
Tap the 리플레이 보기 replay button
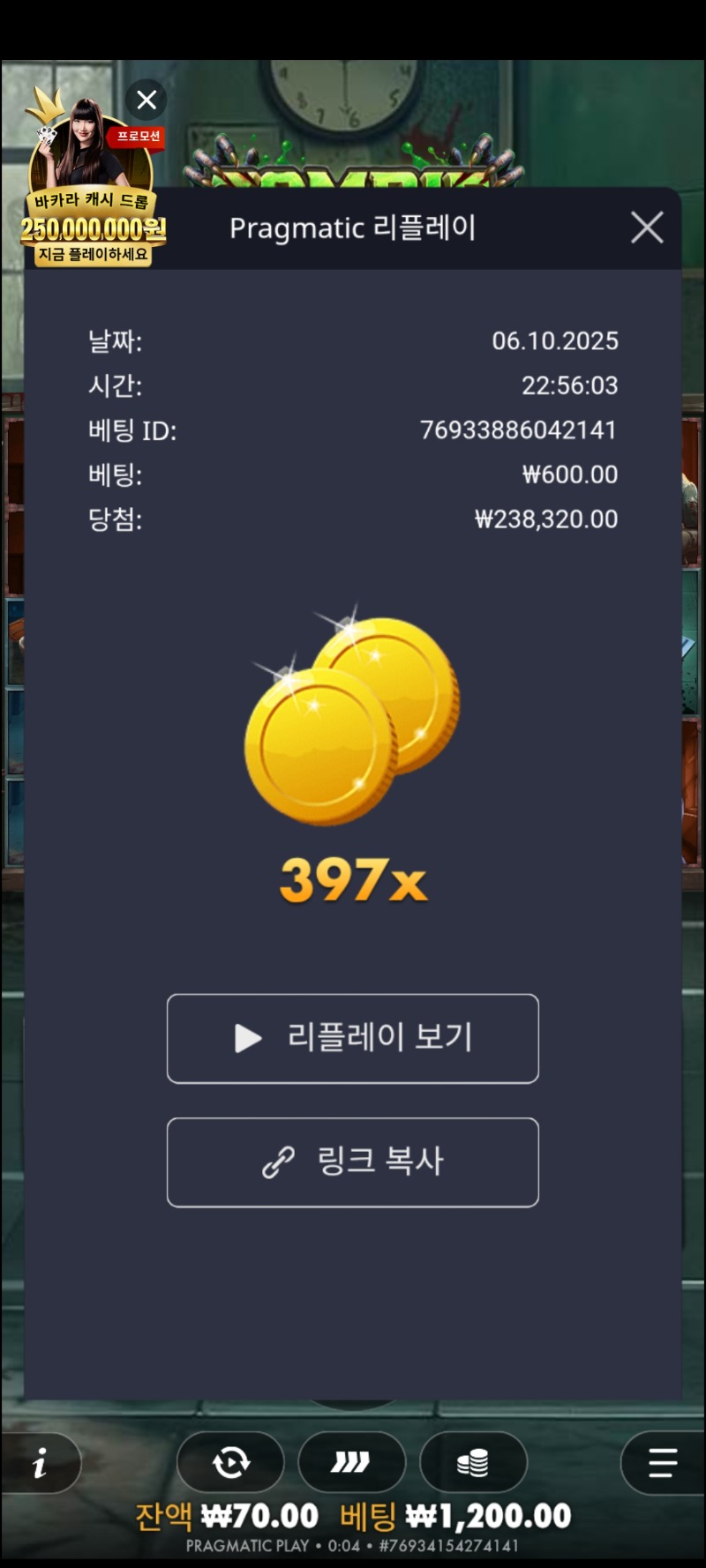click(353, 1038)
